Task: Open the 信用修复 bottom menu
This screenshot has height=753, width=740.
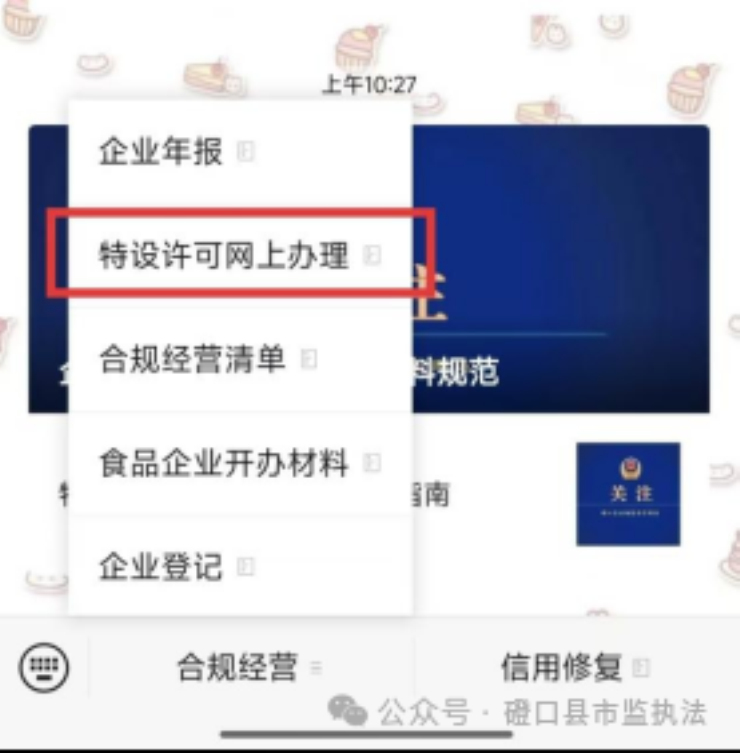Action: (562, 666)
